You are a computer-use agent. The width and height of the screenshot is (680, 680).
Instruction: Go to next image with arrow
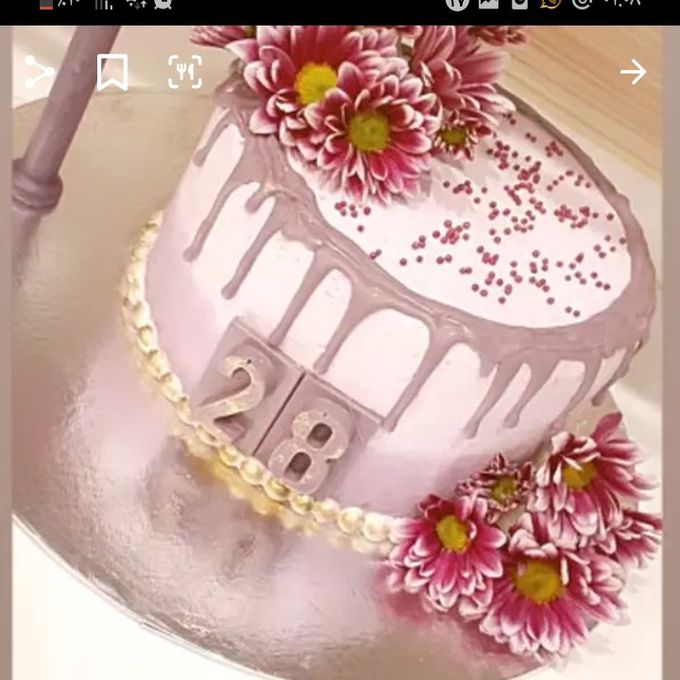pyautogui.click(x=633, y=72)
